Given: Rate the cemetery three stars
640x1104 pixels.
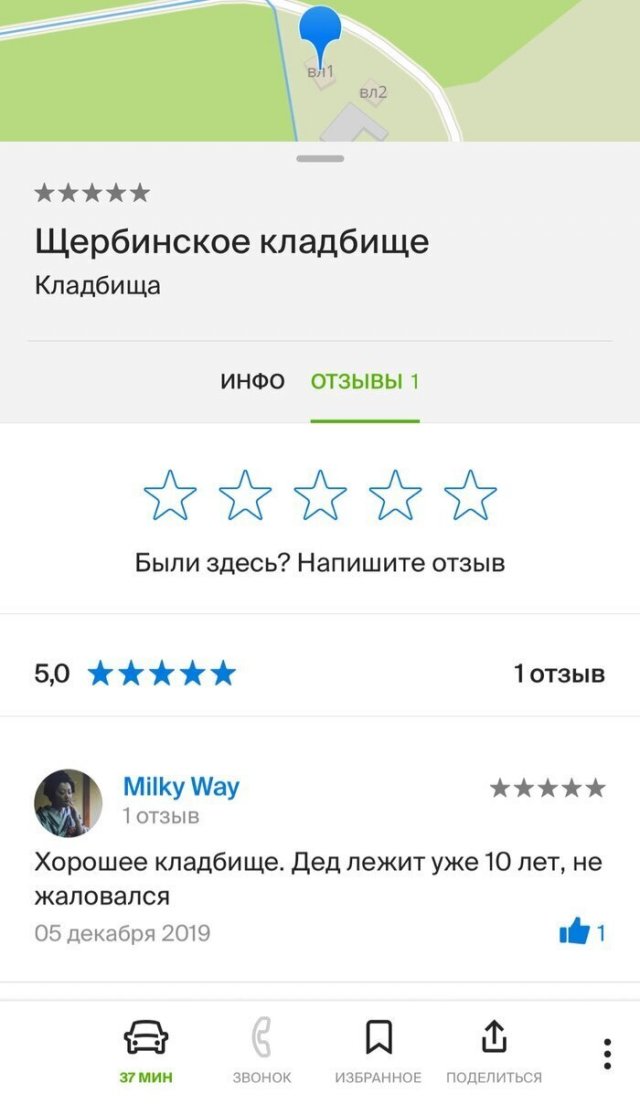Looking at the screenshot, I should click(320, 496).
